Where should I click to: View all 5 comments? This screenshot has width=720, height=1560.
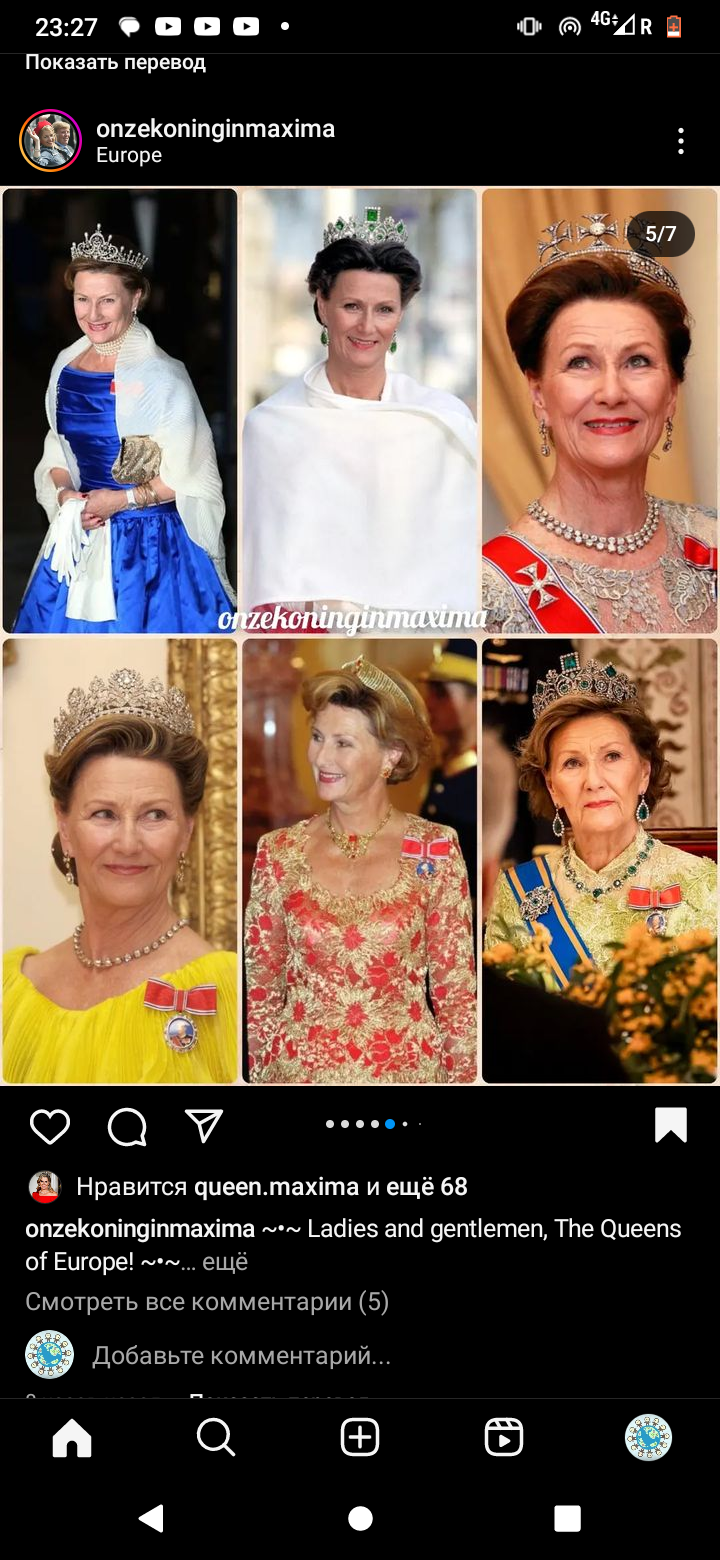click(207, 1302)
